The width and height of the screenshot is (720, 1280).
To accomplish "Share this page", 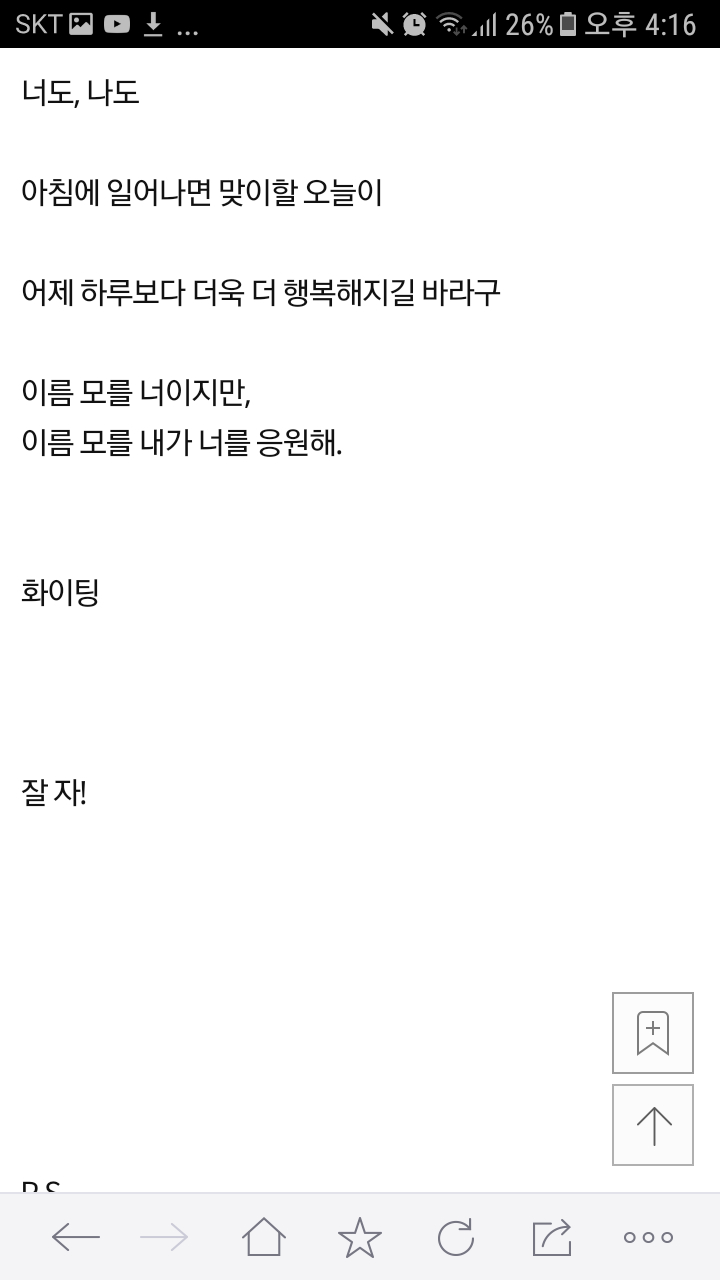I will [552, 1236].
